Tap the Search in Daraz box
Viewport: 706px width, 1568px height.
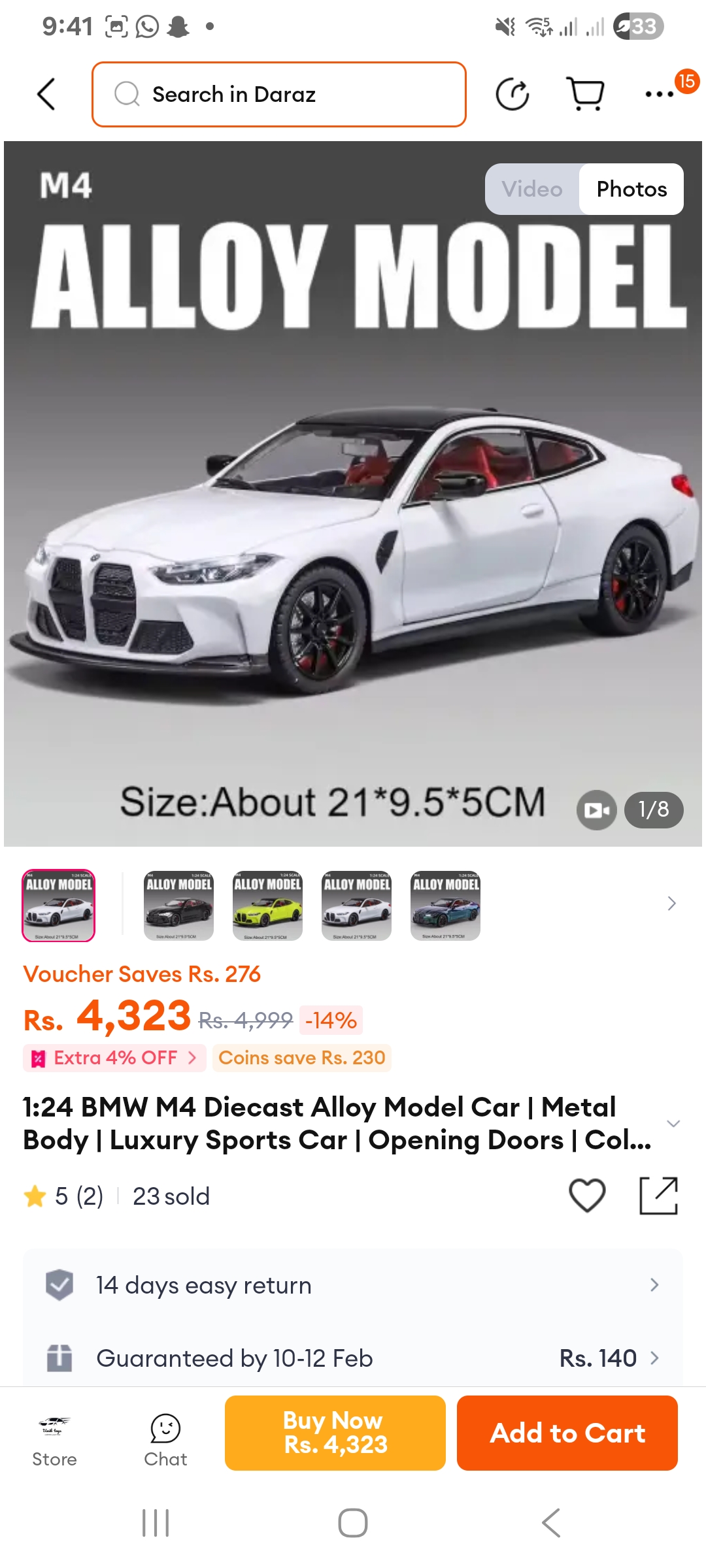[x=279, y=94]
